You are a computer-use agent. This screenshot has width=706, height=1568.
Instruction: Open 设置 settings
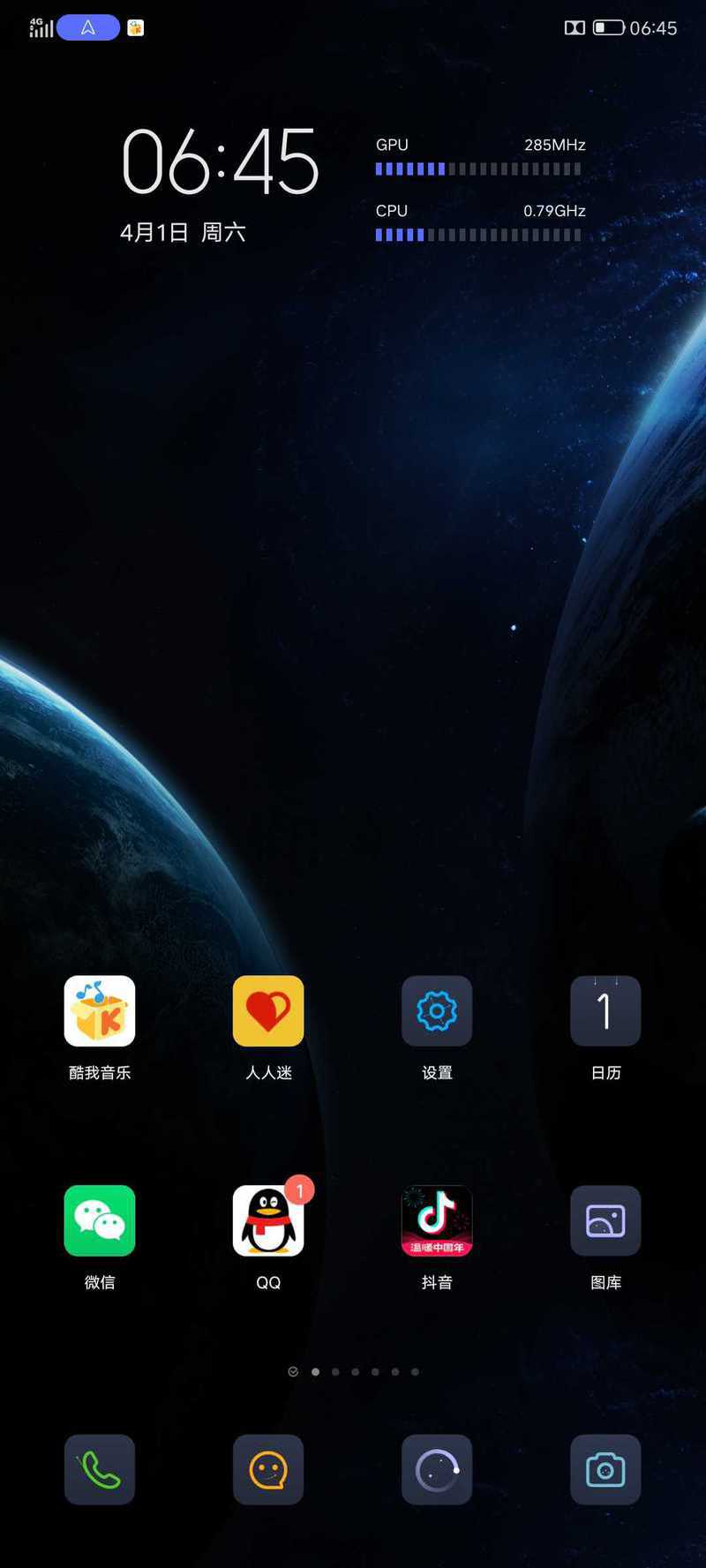click(x=437, y=1011)
